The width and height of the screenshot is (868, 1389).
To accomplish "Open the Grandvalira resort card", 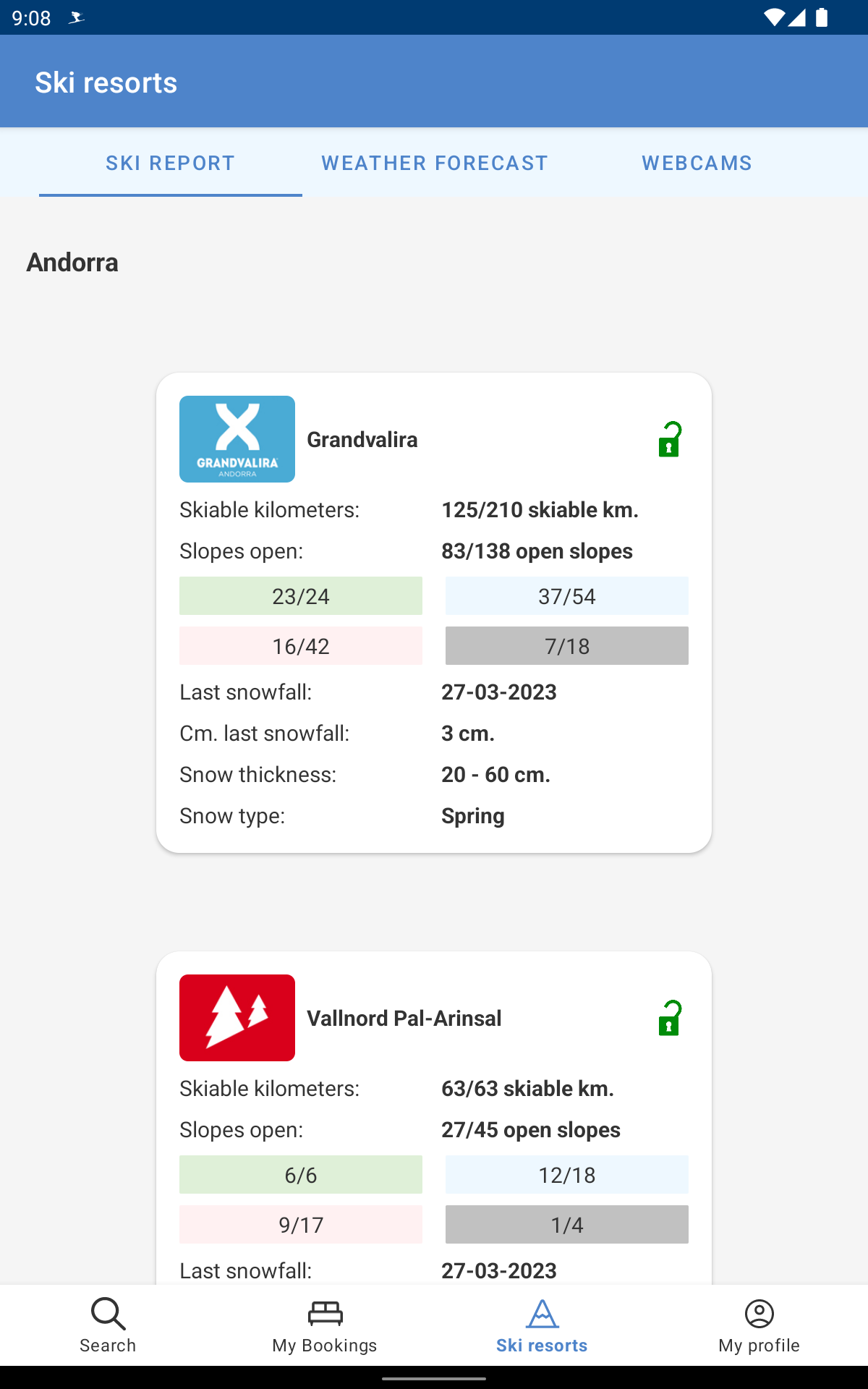I will coord(434,613).
